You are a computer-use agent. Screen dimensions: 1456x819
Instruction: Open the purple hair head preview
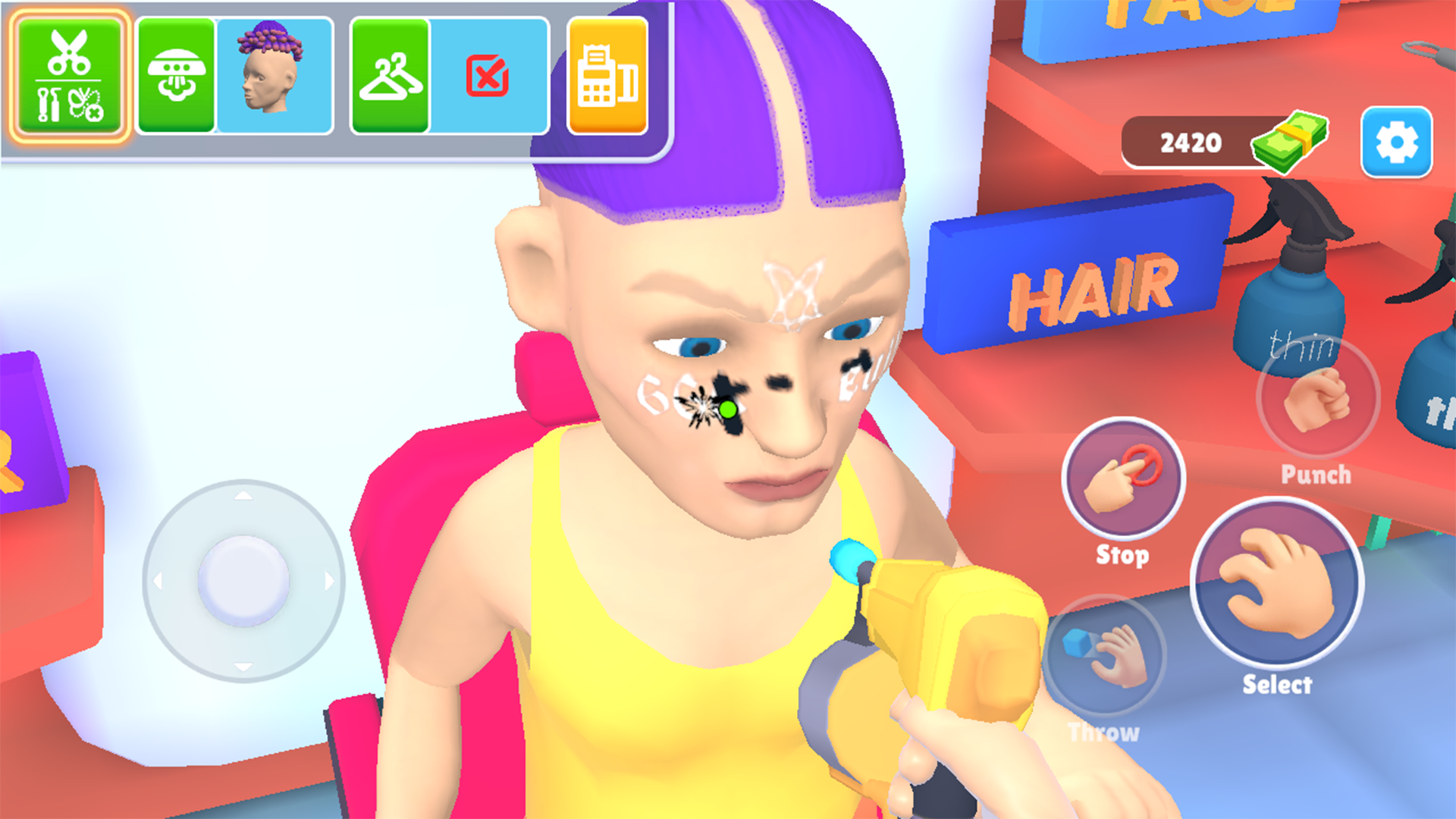tap(274, 76)
